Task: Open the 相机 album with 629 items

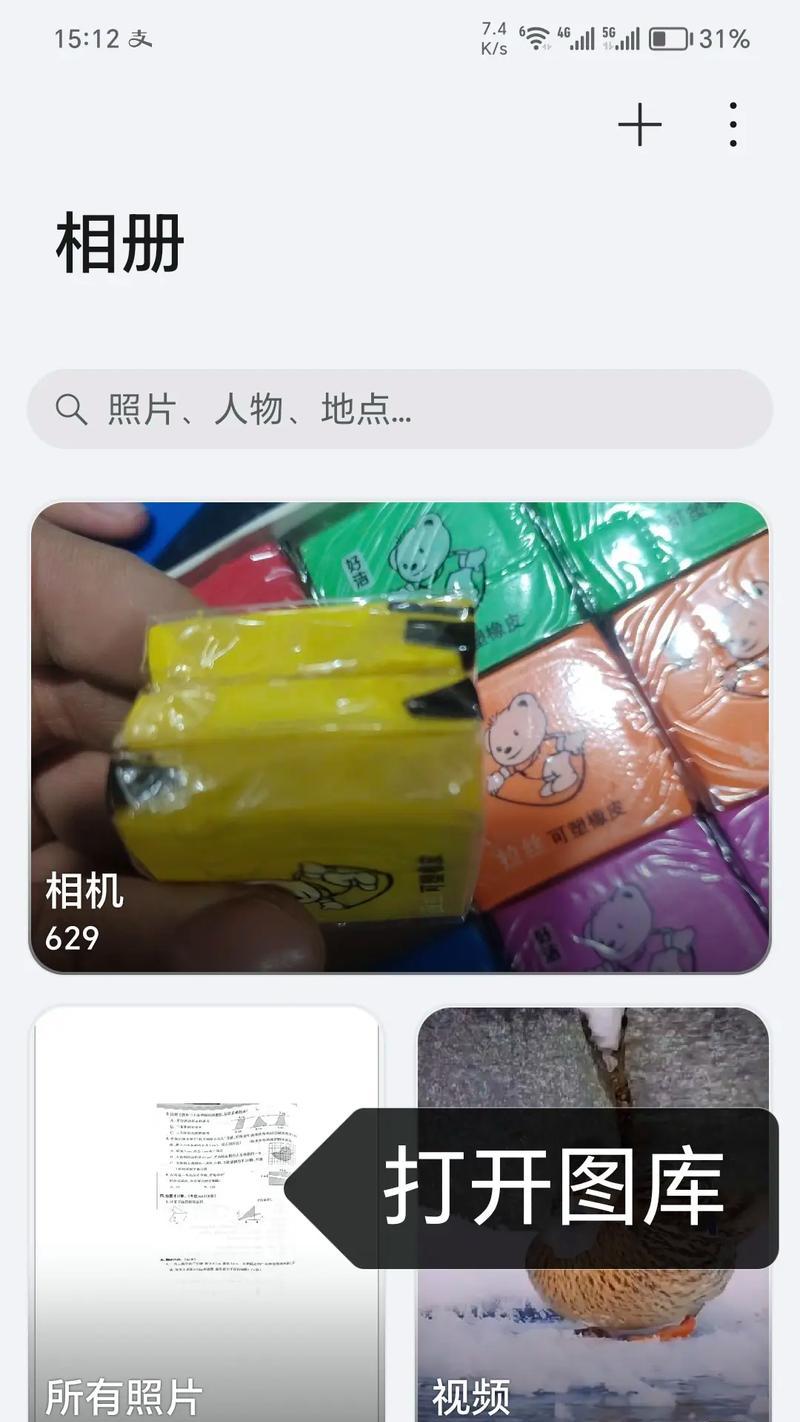Action: (400, 737)
